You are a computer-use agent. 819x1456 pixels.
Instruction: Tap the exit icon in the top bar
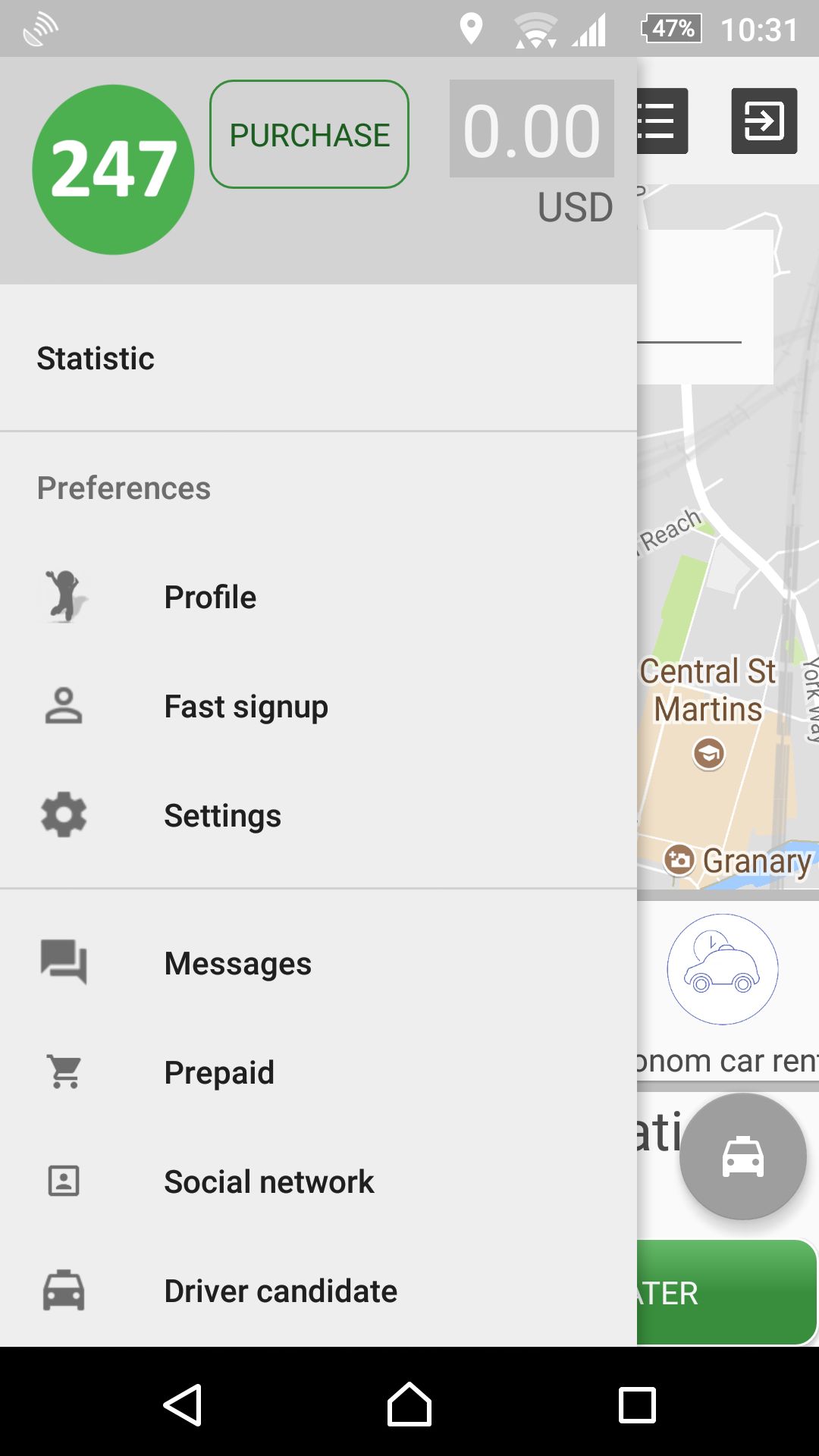pyautogui.click(x=764, y=121)
